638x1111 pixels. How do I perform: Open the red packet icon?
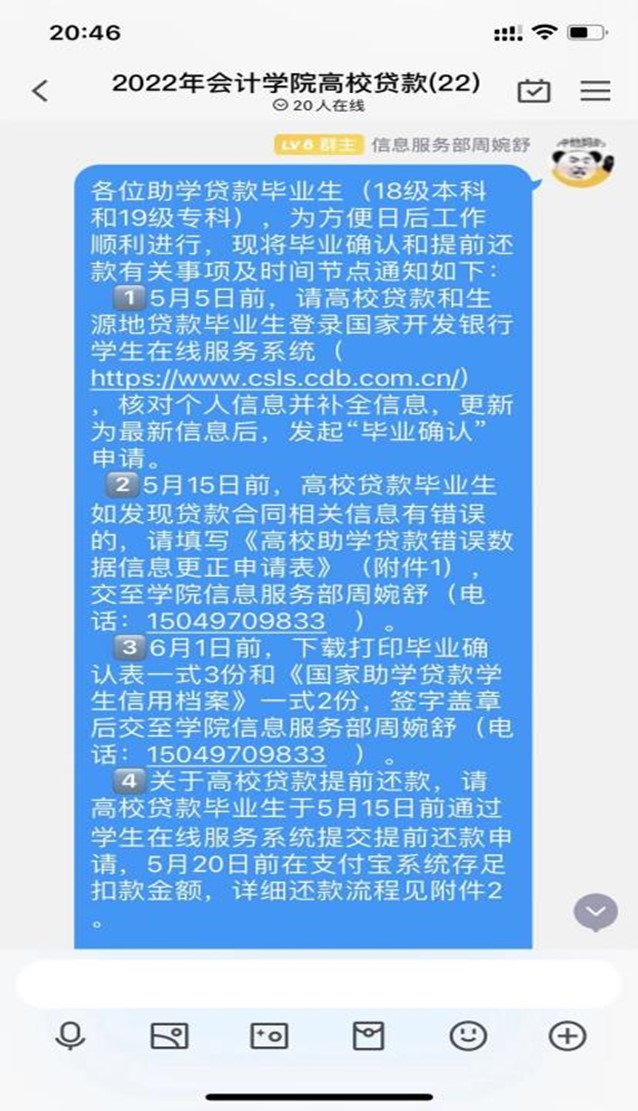[368, 1036]
